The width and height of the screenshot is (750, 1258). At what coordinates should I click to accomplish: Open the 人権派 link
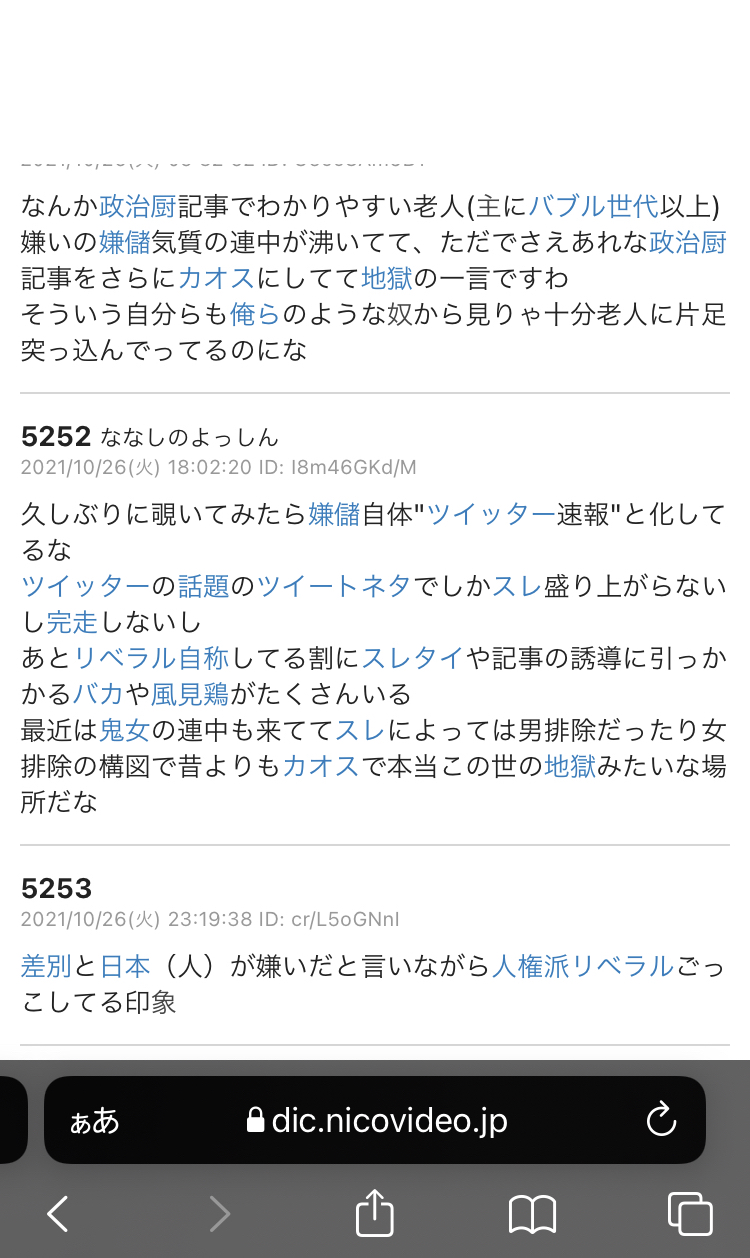(530, 966)
